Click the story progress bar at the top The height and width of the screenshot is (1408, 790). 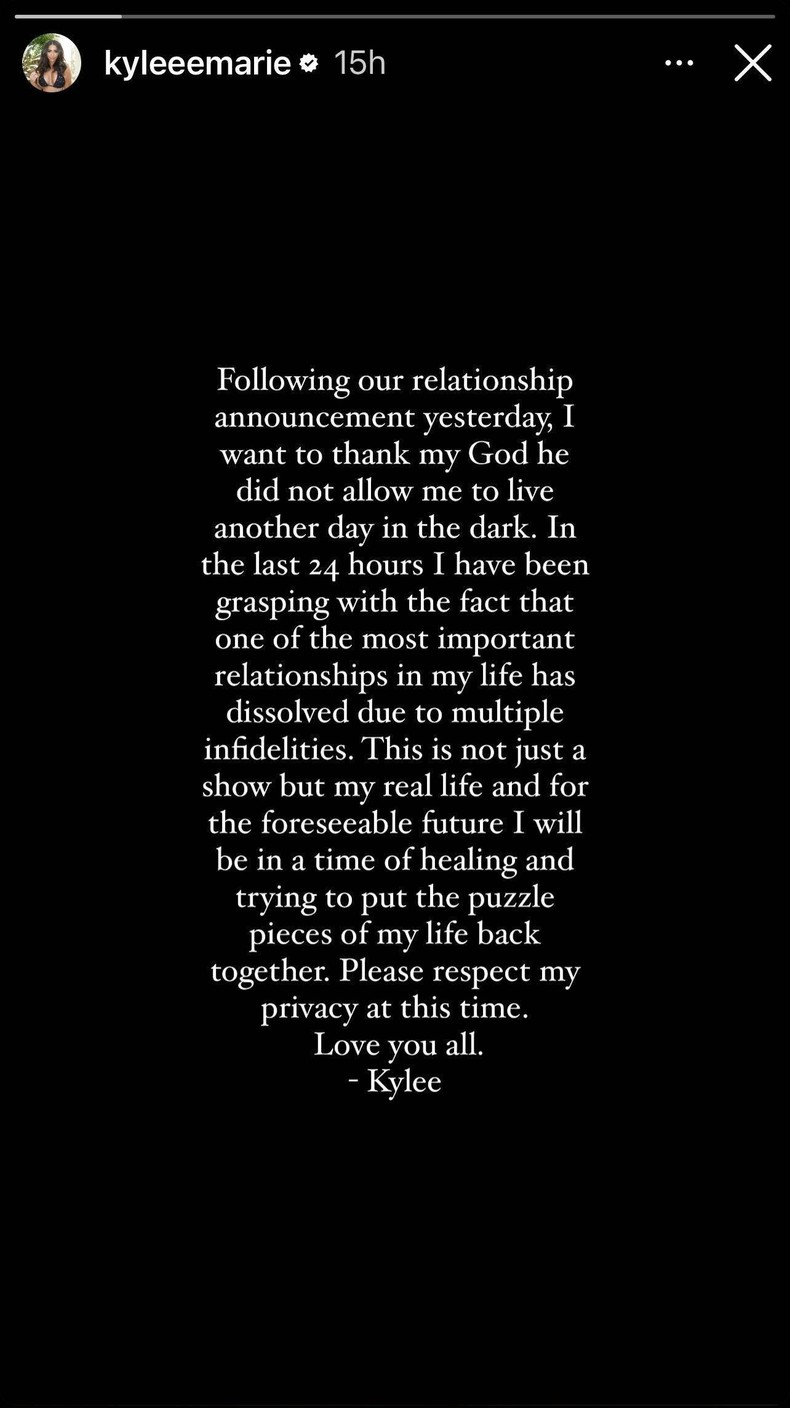[x=395, y=14]
